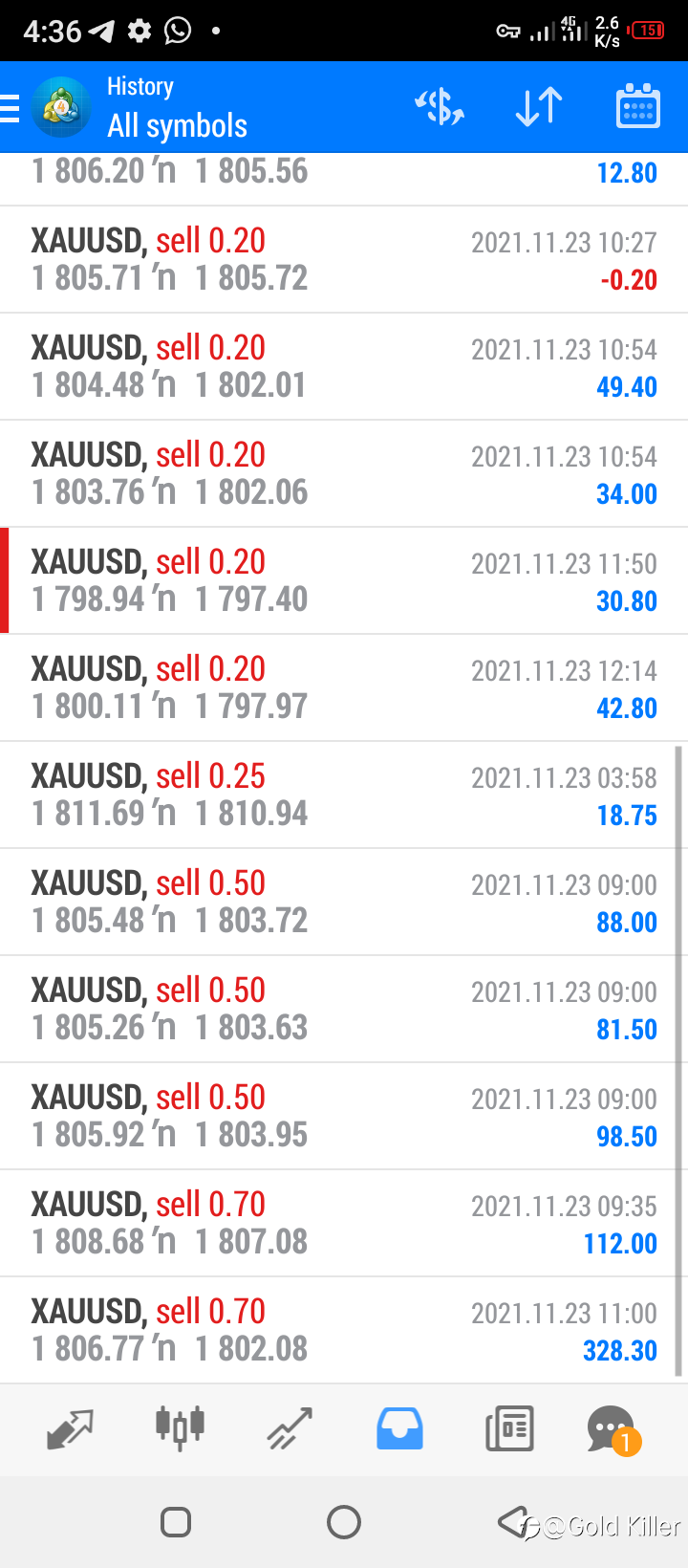Open the calendar date range picker
Screen dimensions: 688x1568
(x=637, y=106)
